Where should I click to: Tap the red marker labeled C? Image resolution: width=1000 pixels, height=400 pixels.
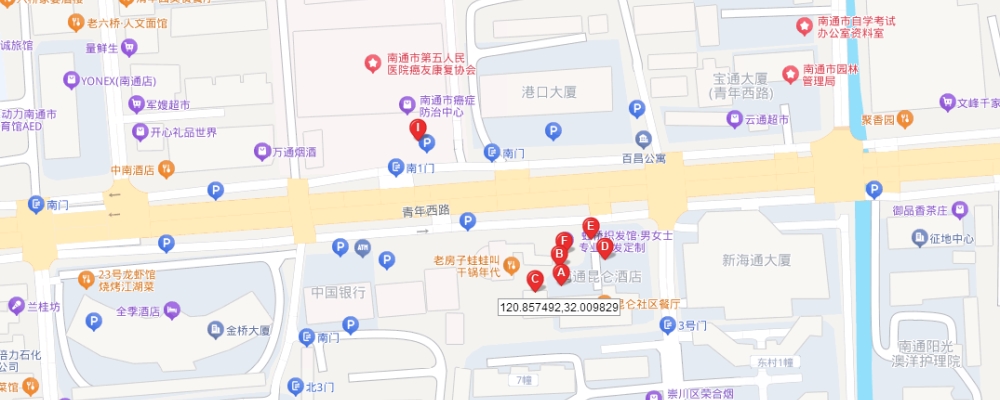(x=535, y=279)
